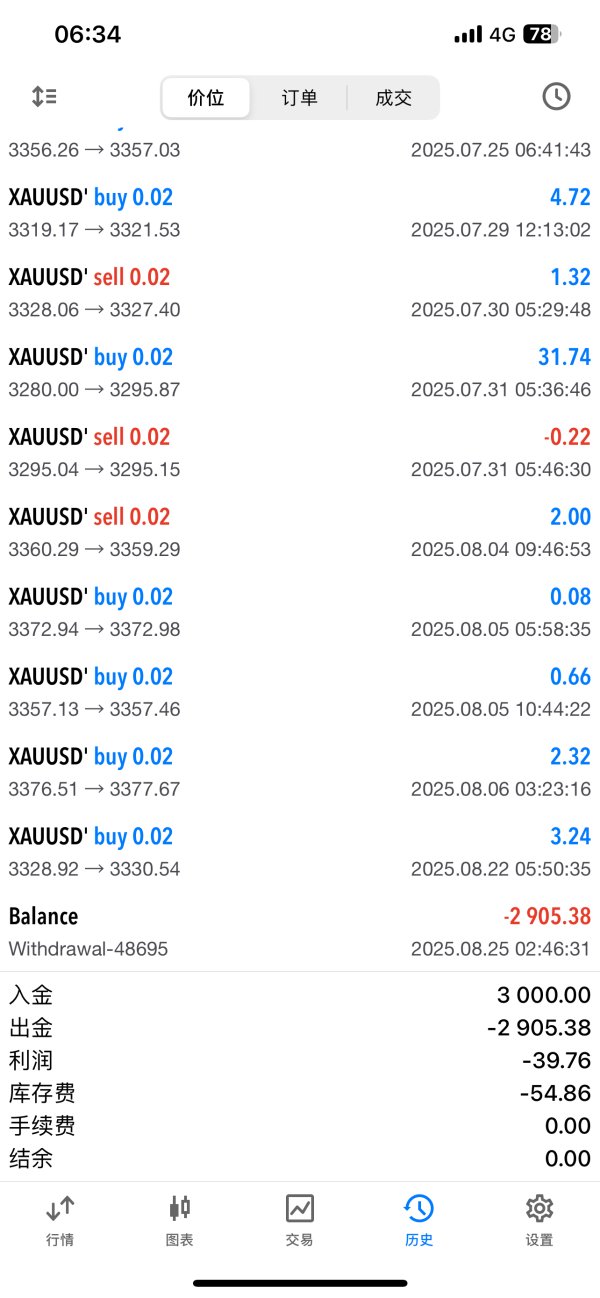Switch to the 订单 segment
The width and height of the screenshot is (600, 1298).
[x=299, y=98]
